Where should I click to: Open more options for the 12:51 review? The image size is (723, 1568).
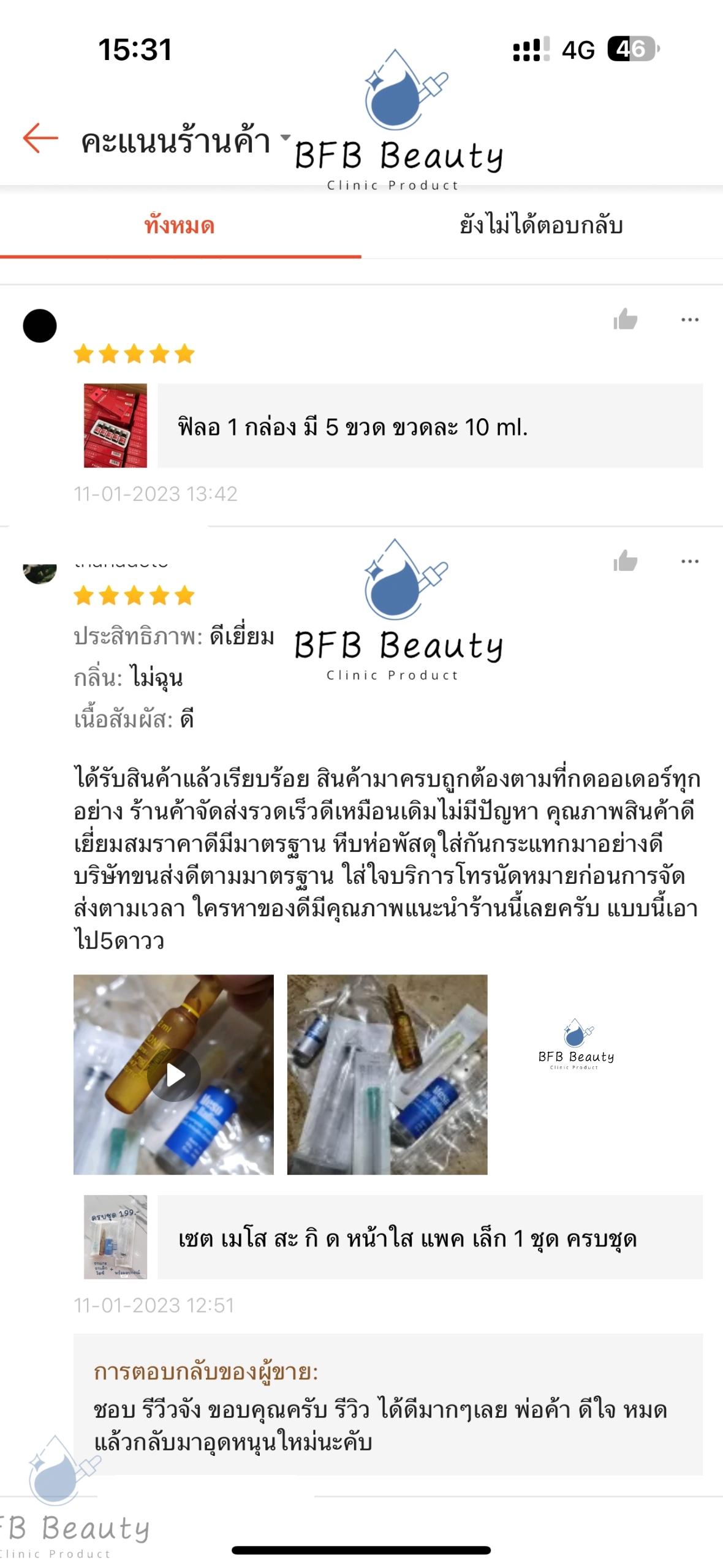pos(689,561)
